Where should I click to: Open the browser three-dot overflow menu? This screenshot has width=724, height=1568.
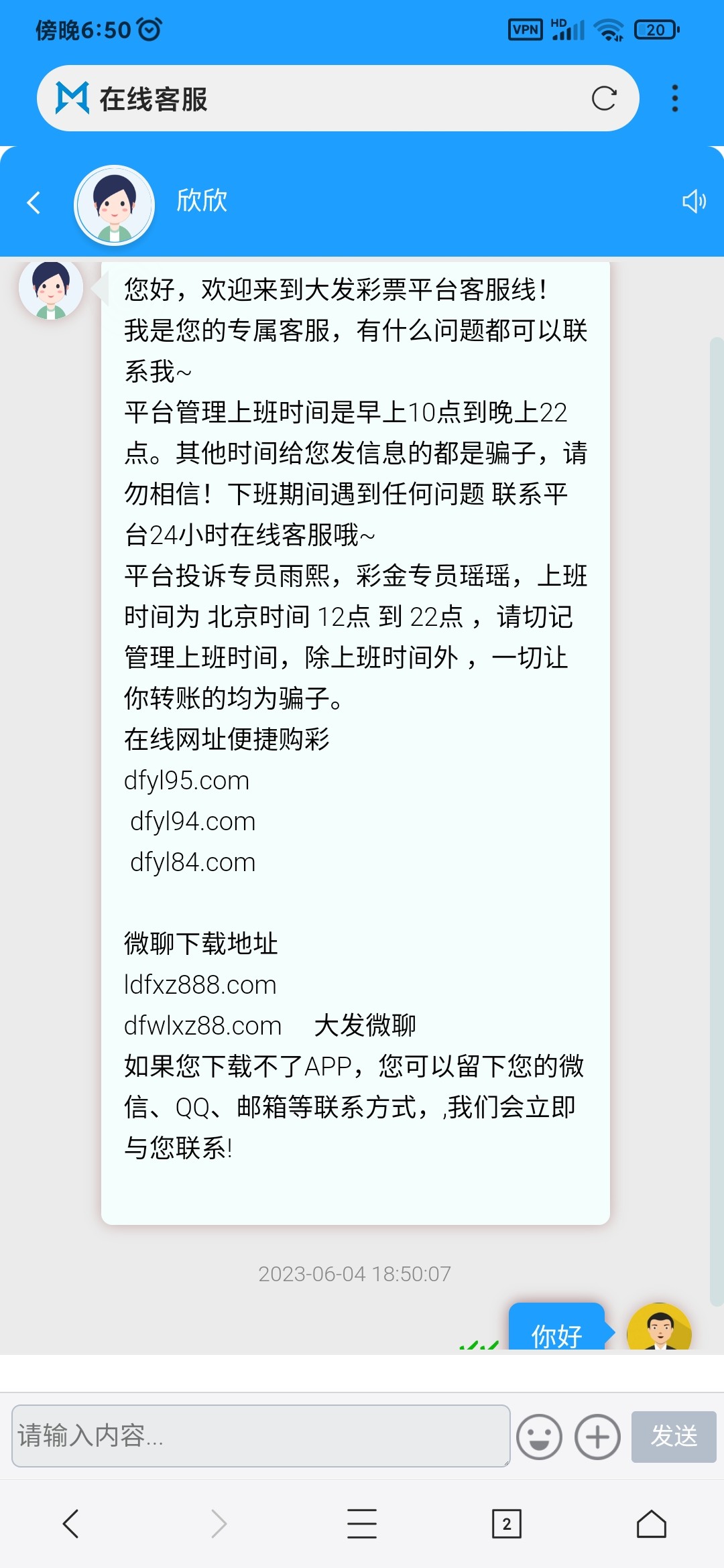(674, 98)
